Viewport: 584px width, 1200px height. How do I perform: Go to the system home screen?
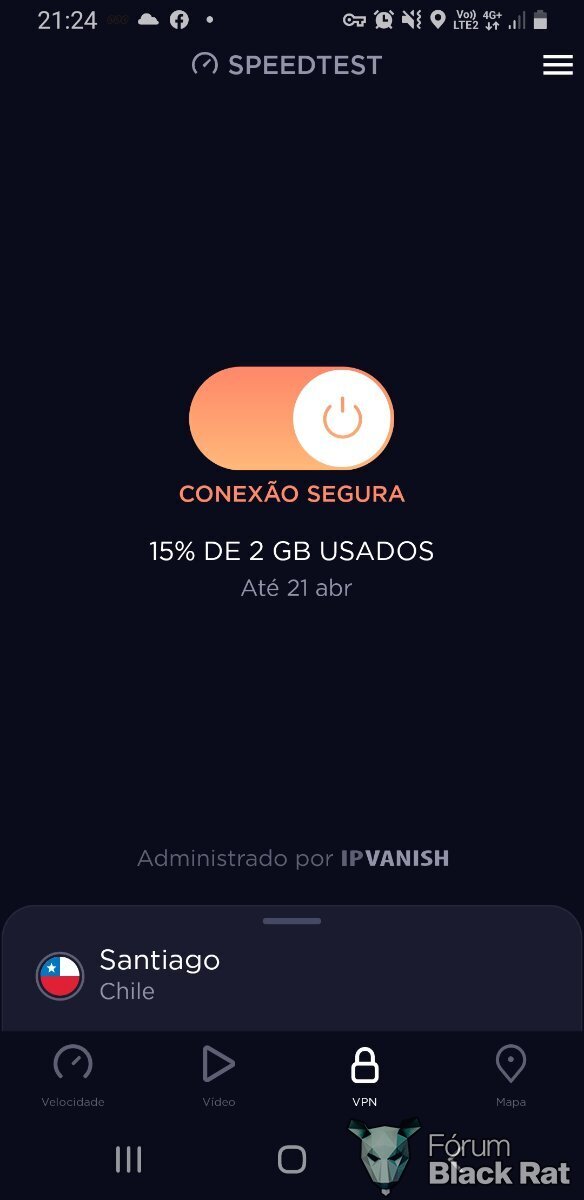point(292,1159)
